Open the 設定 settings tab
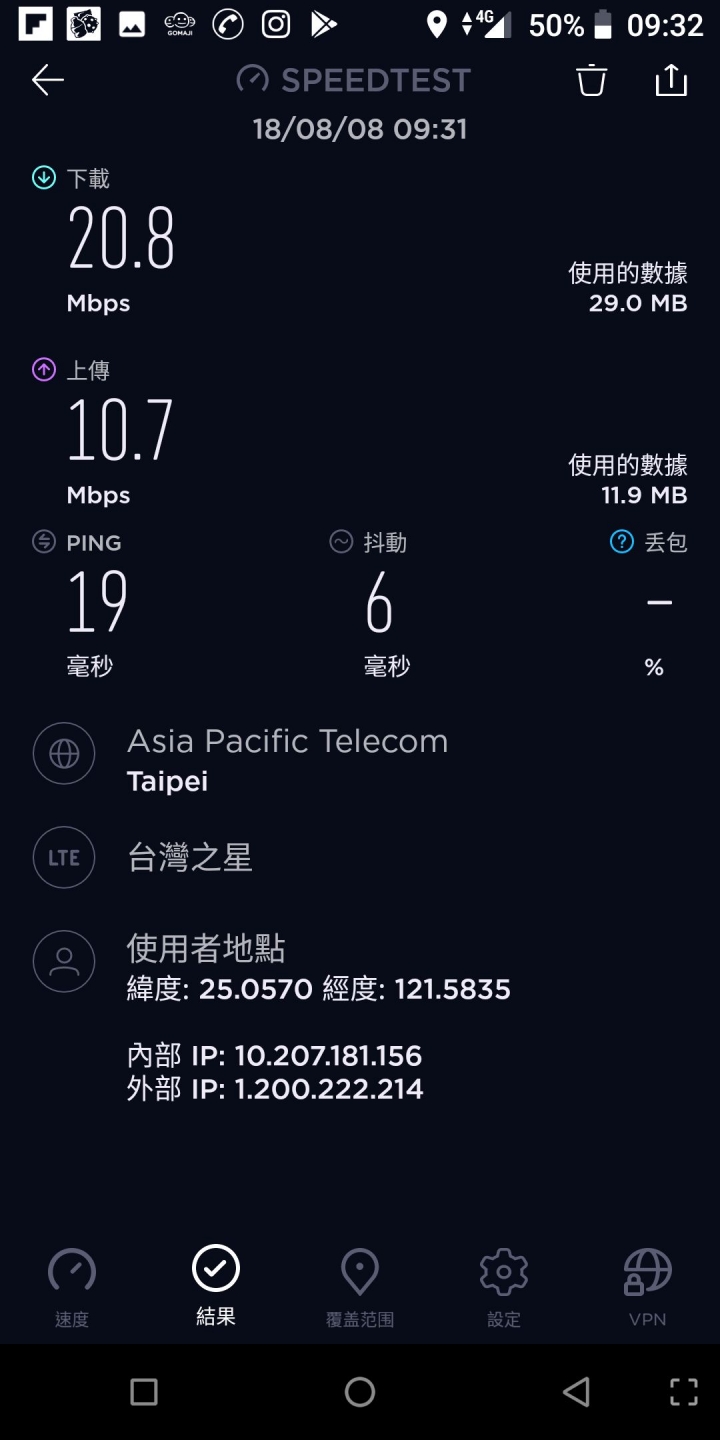 [504, 1288]
